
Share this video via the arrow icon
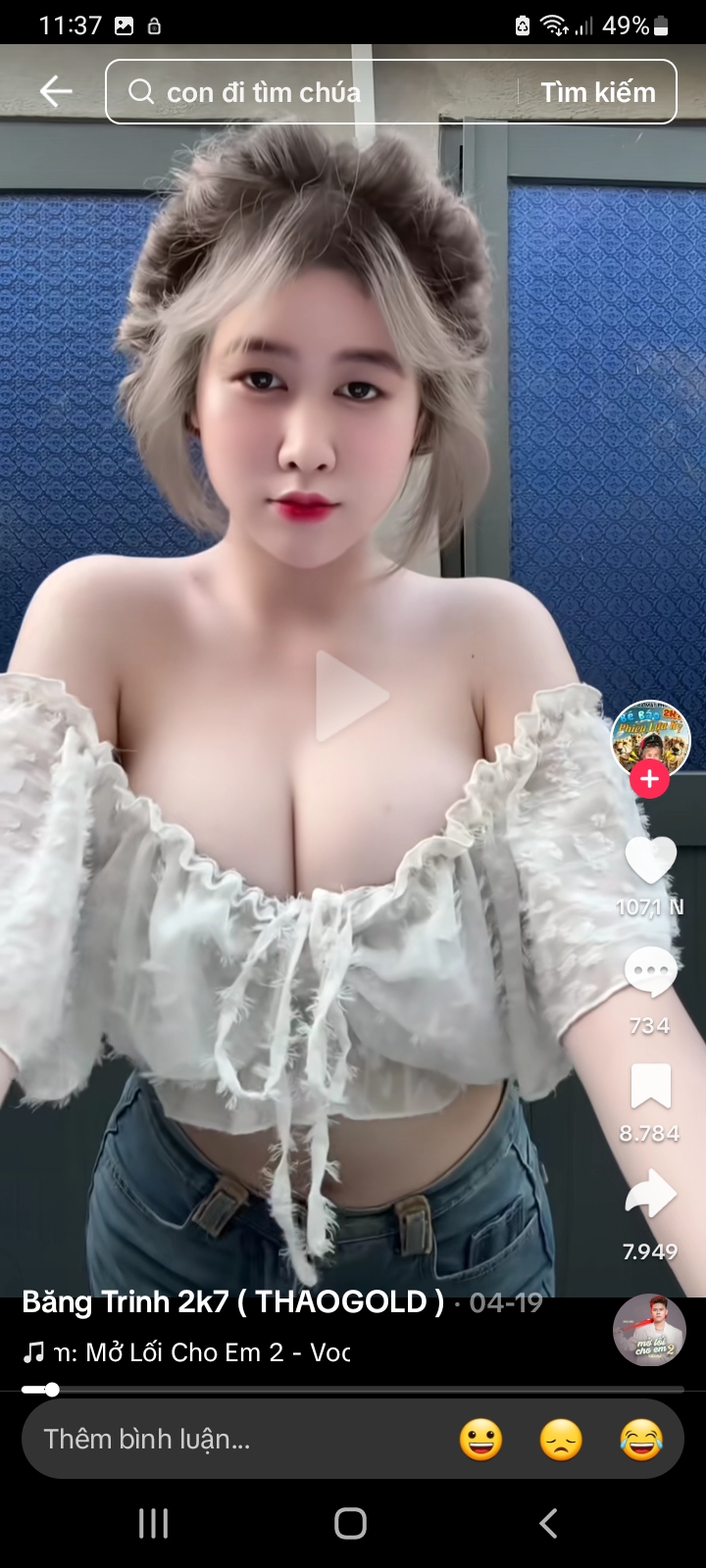[650, 1196]
